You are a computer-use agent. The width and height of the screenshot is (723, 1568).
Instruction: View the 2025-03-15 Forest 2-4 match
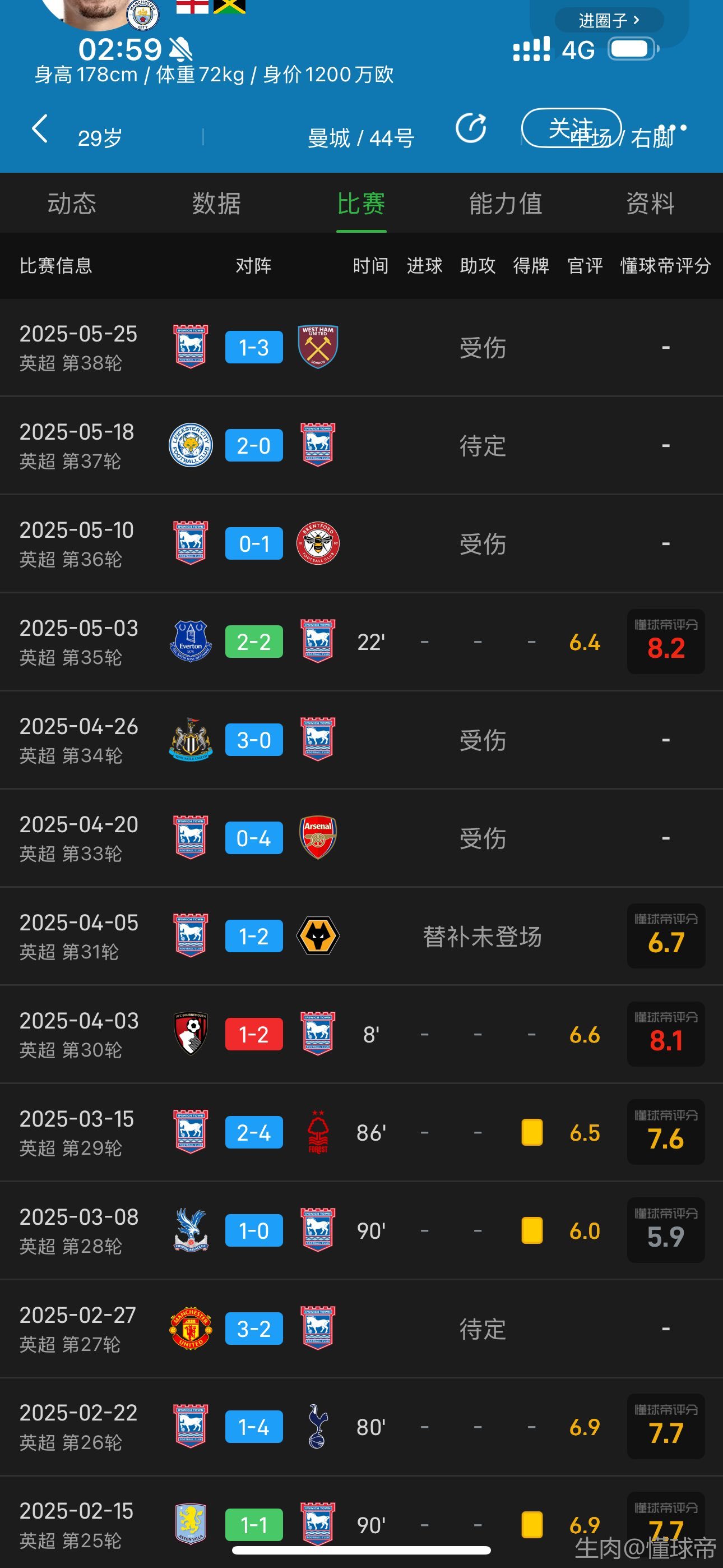(361, 1132)
